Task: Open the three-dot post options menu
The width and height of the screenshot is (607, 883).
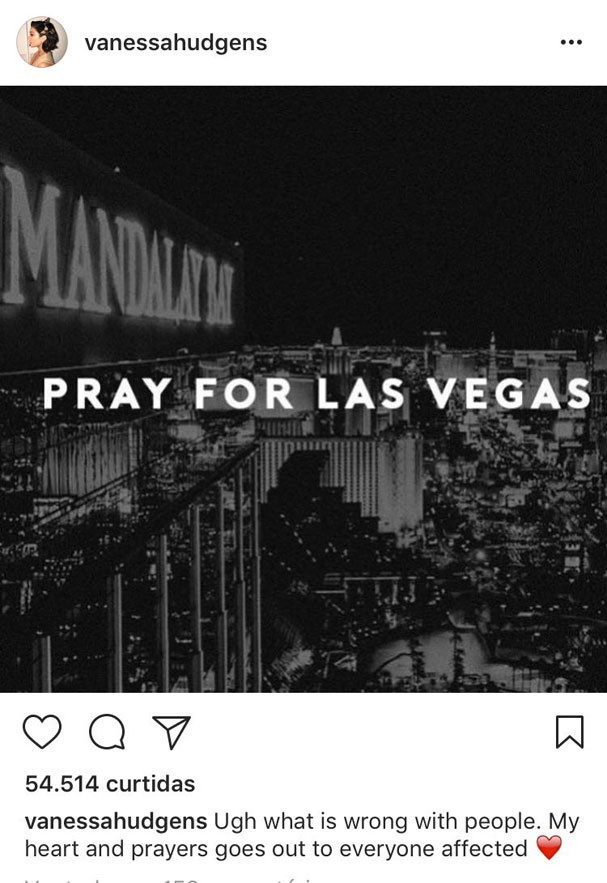Action: (x=571, y=43)
